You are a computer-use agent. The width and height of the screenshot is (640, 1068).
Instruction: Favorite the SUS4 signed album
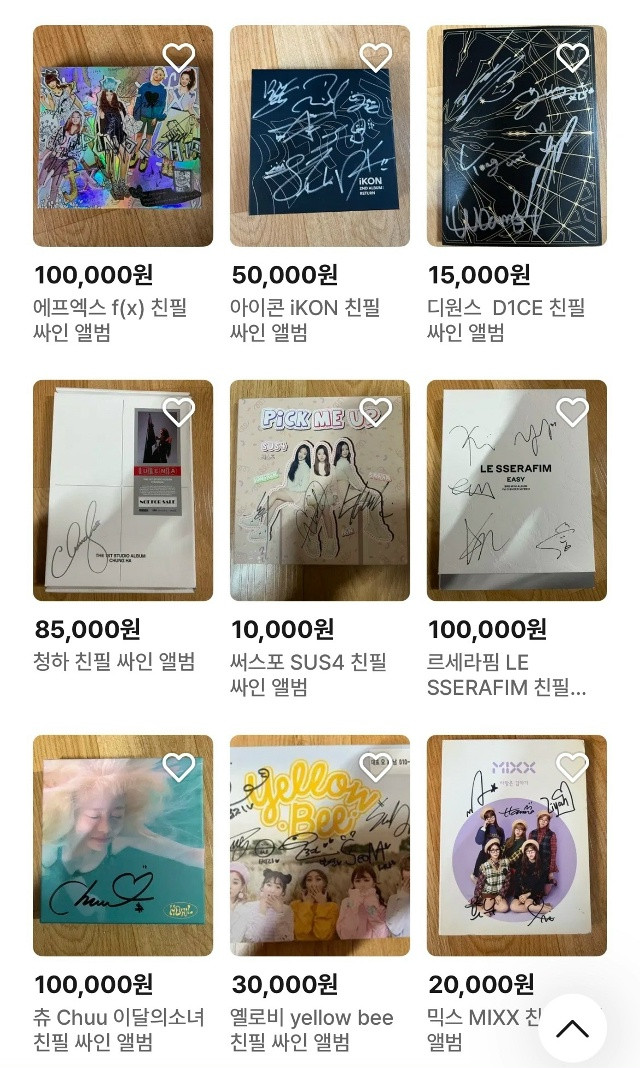[x=376, y=411]
